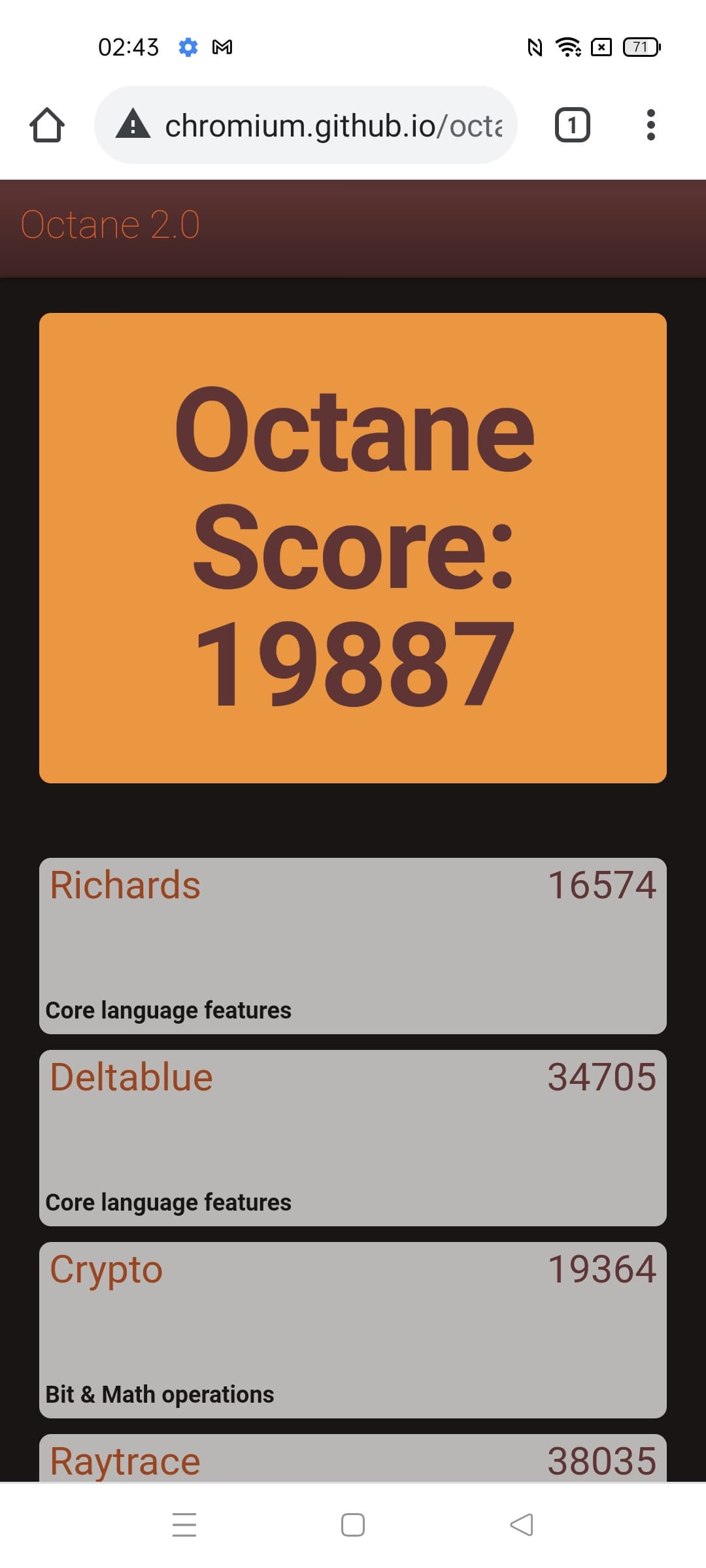
Task: Open the Deltablue benchmark link
Action: (x=131, y=1077)
